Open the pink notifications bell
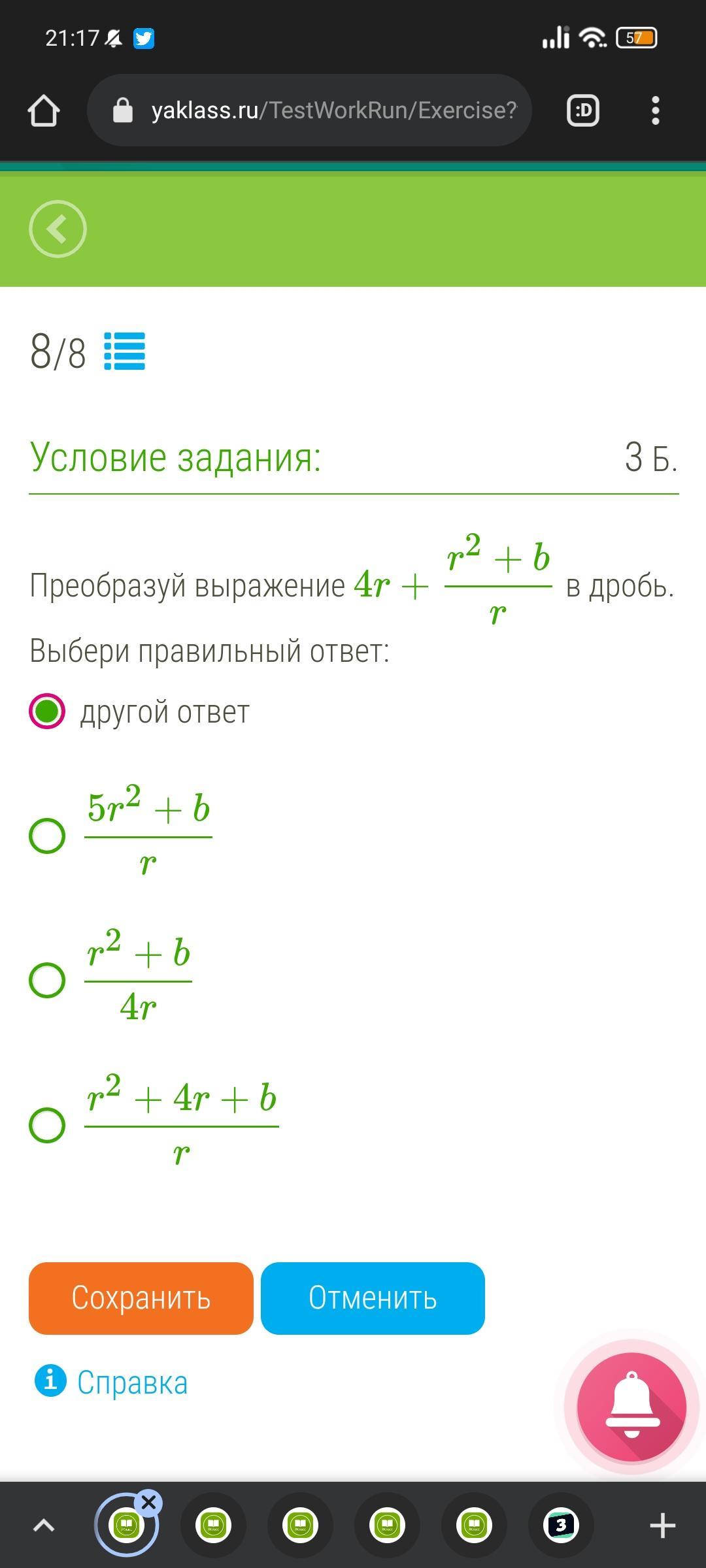 pyautogui.click(x=631, y=1406)
